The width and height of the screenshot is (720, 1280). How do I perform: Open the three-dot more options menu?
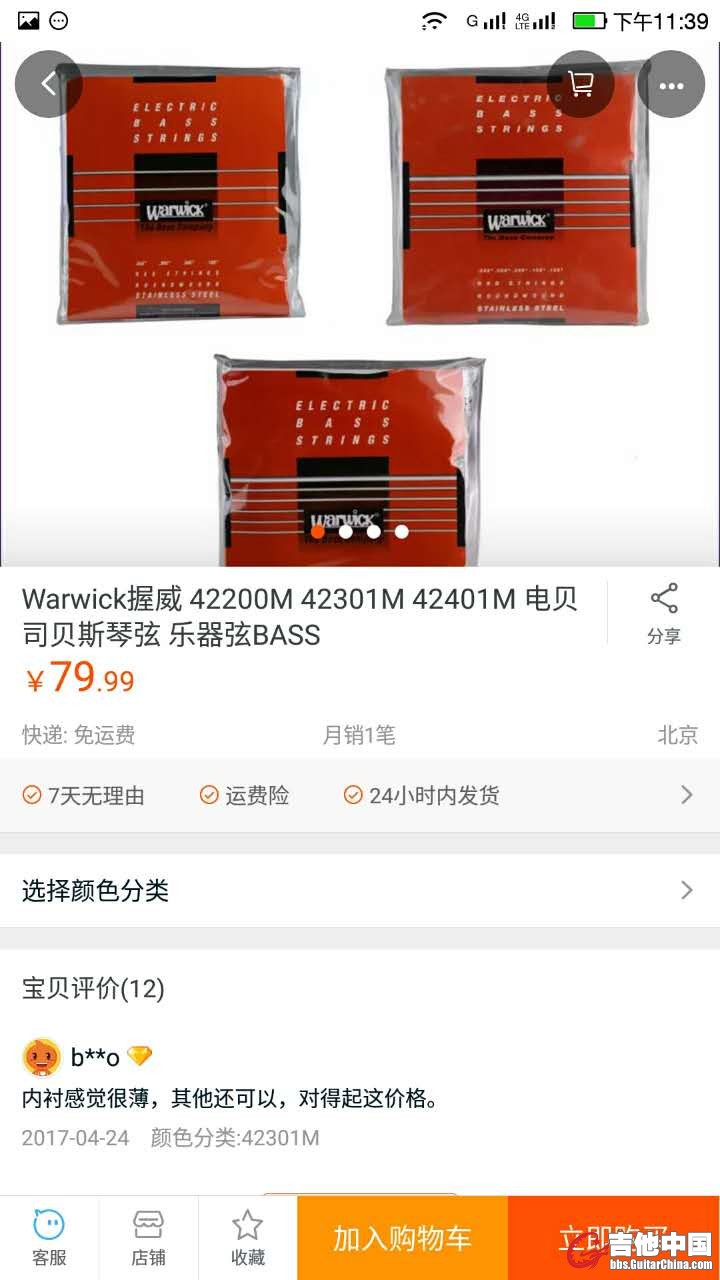point(671,84)
